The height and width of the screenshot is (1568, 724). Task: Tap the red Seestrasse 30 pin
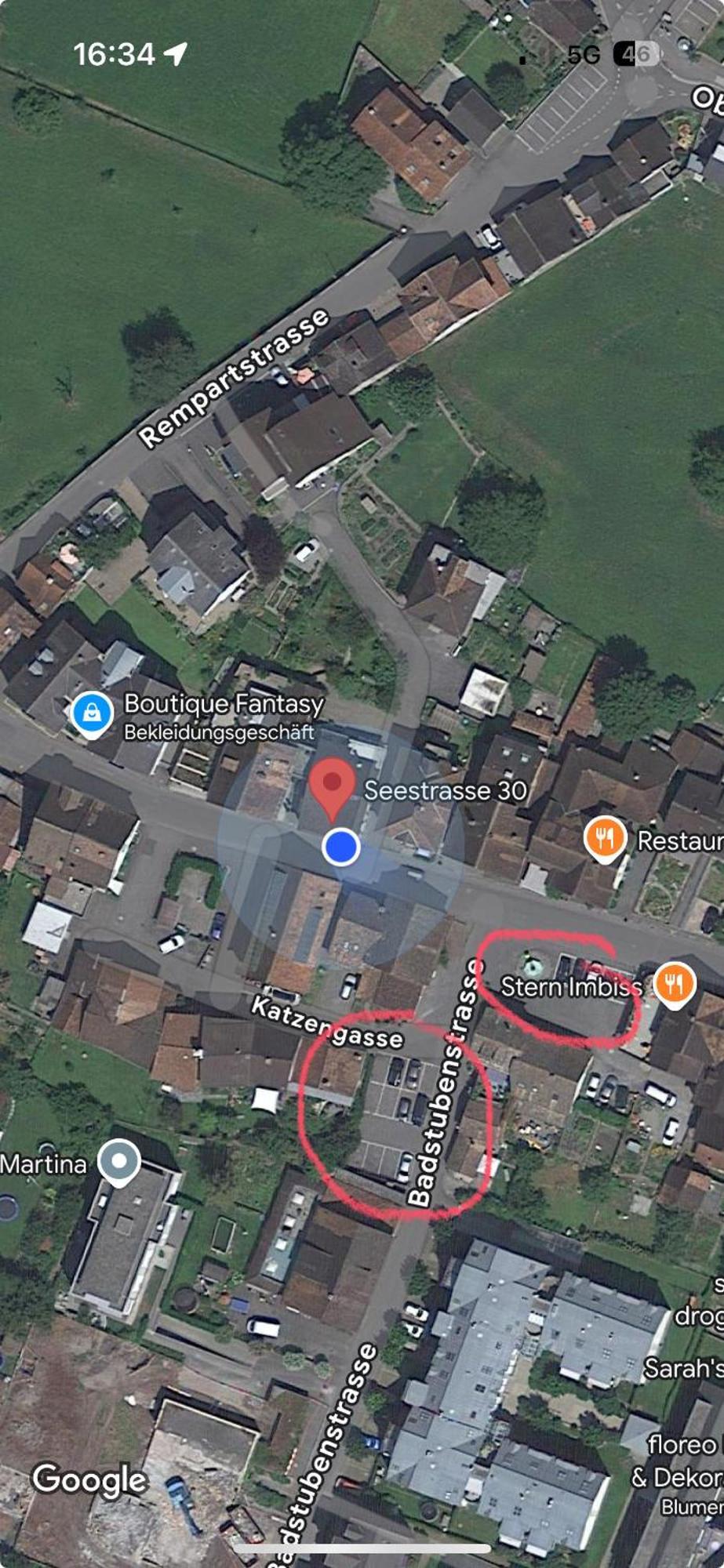tap(332, 785)
